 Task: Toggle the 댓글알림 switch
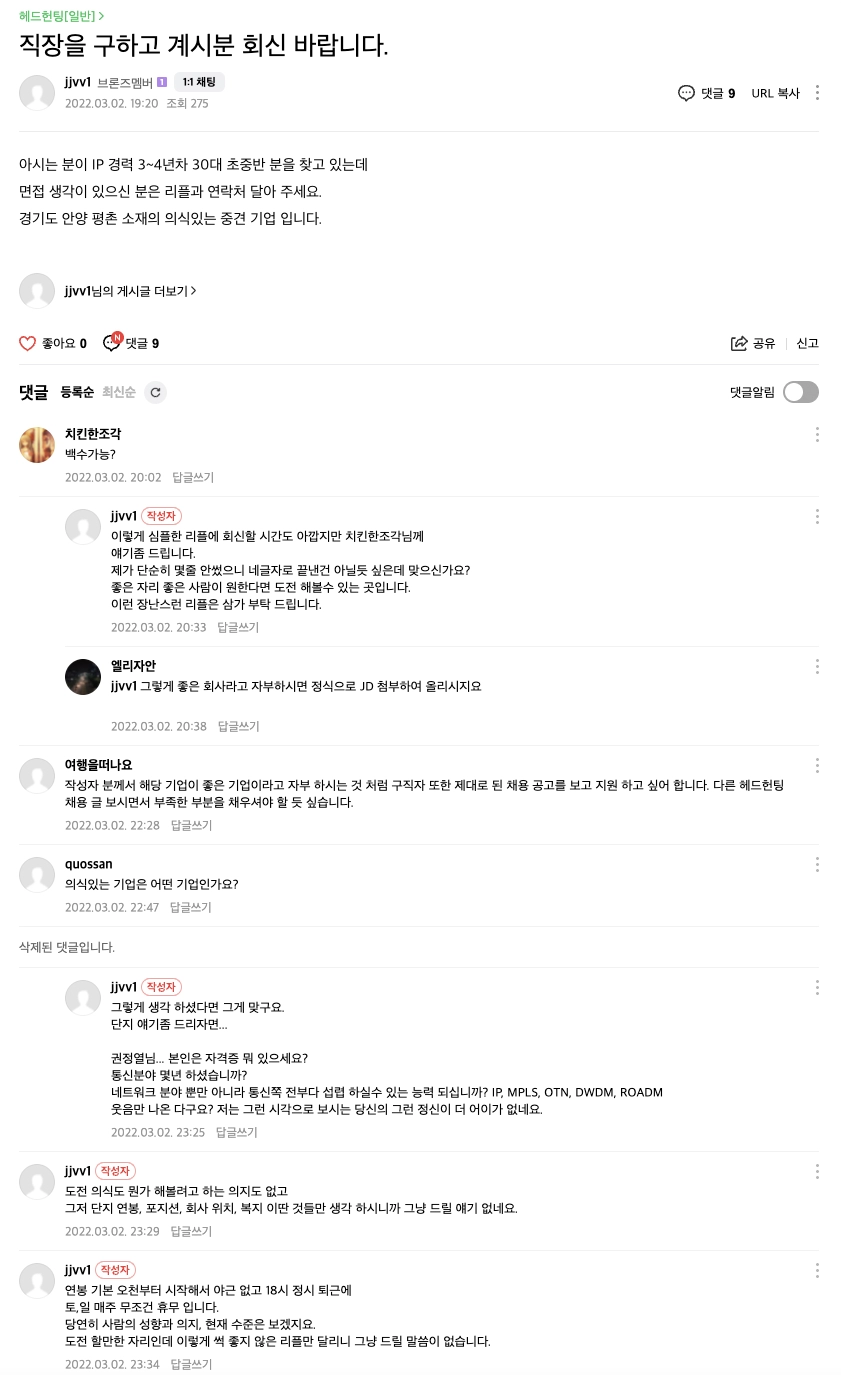click(x=800, y=392)
